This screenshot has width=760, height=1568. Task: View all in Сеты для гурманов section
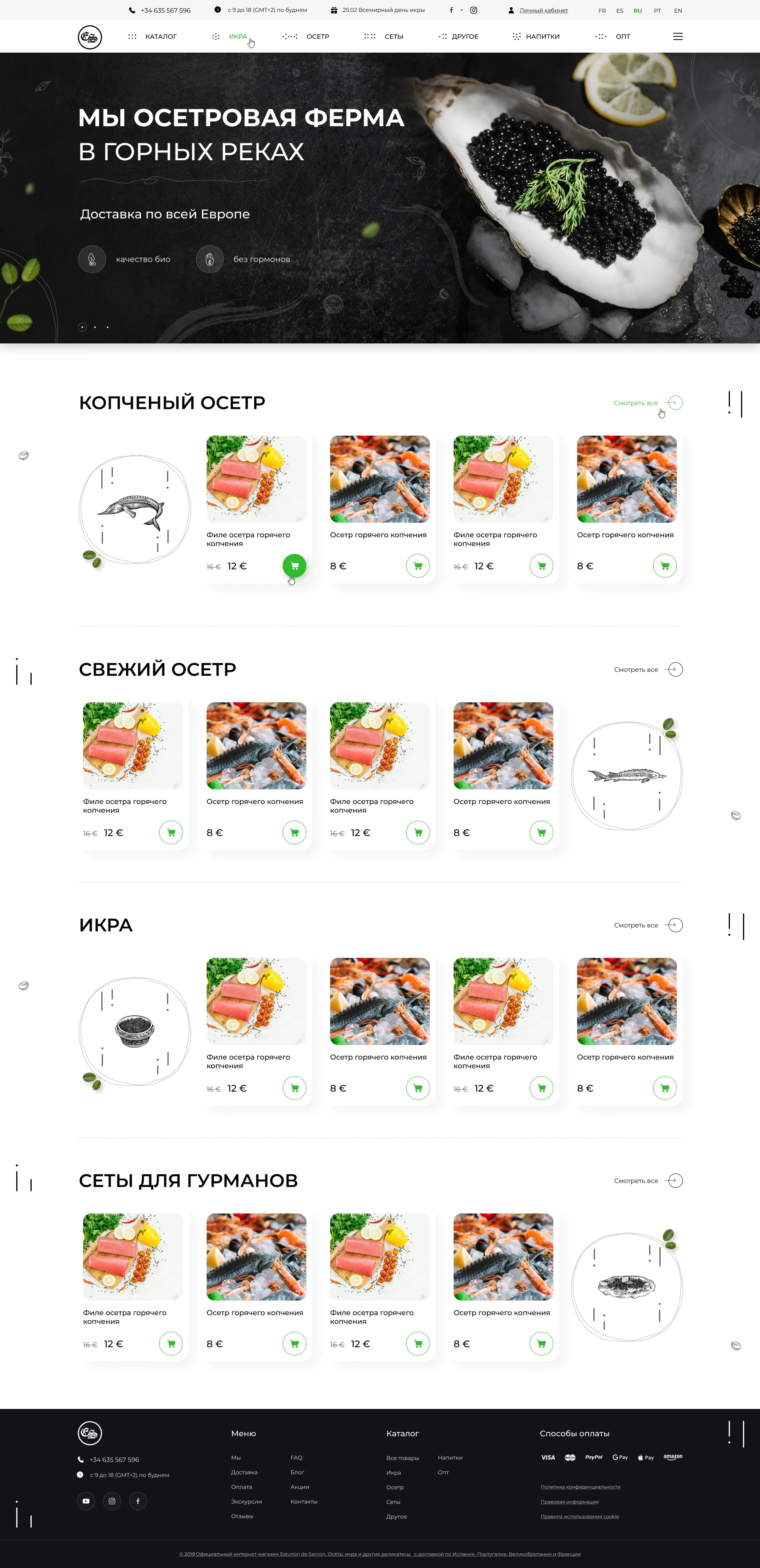(648, 1181)
